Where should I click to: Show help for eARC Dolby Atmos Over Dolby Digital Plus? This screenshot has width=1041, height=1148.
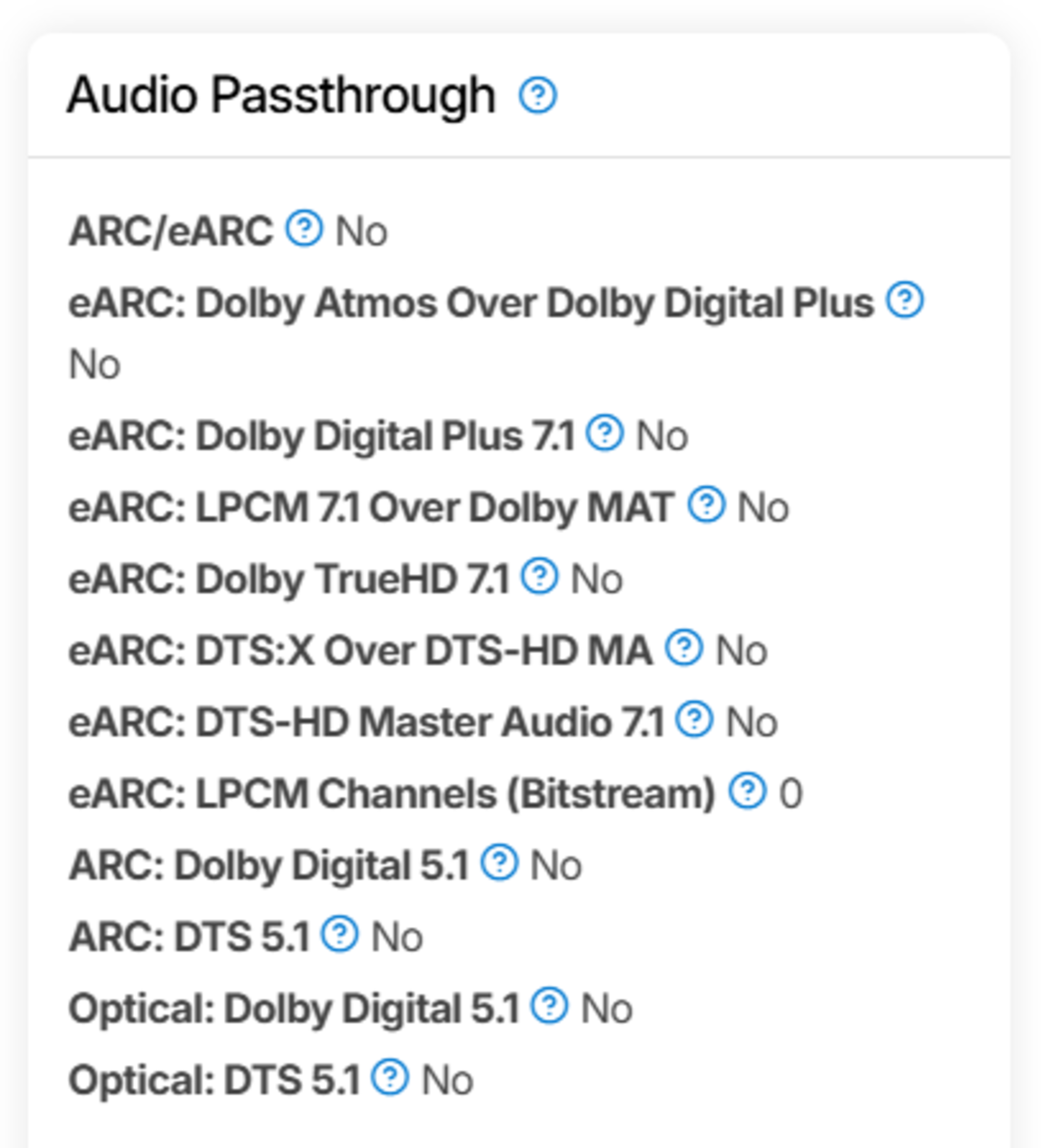[904, 299]
